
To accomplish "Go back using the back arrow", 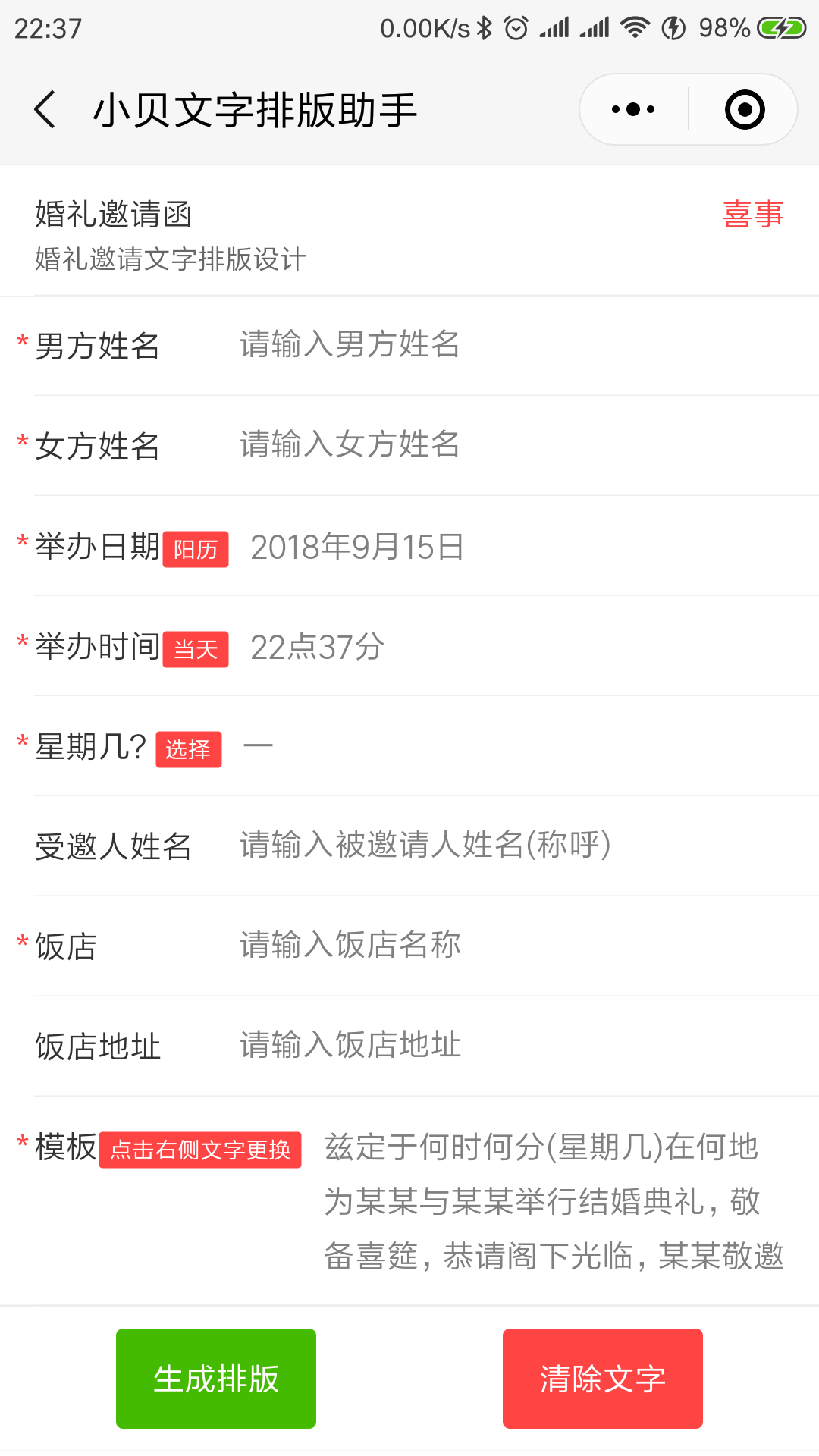I will click(x=45, y=109).
